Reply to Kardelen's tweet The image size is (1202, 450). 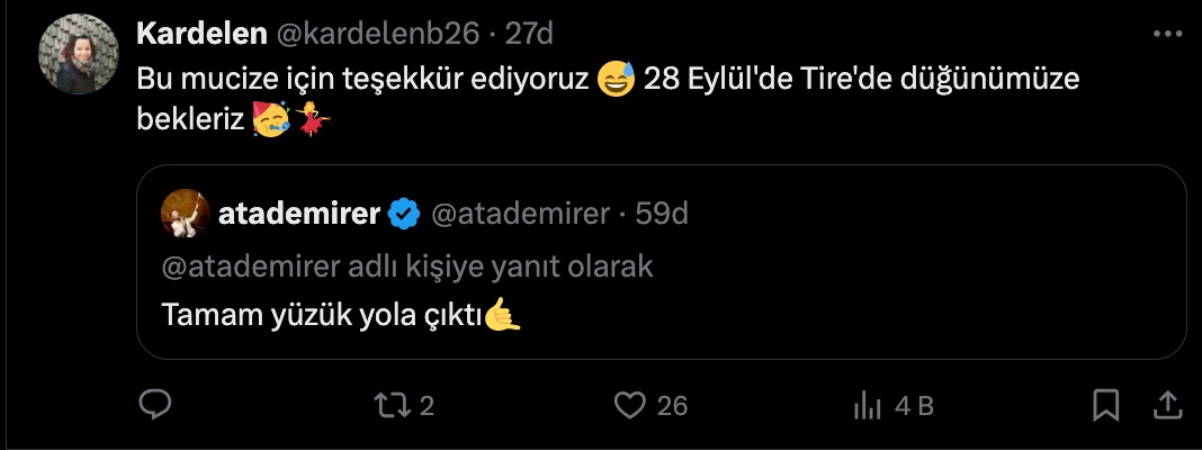pyautogui.click(x=155, y=404)
